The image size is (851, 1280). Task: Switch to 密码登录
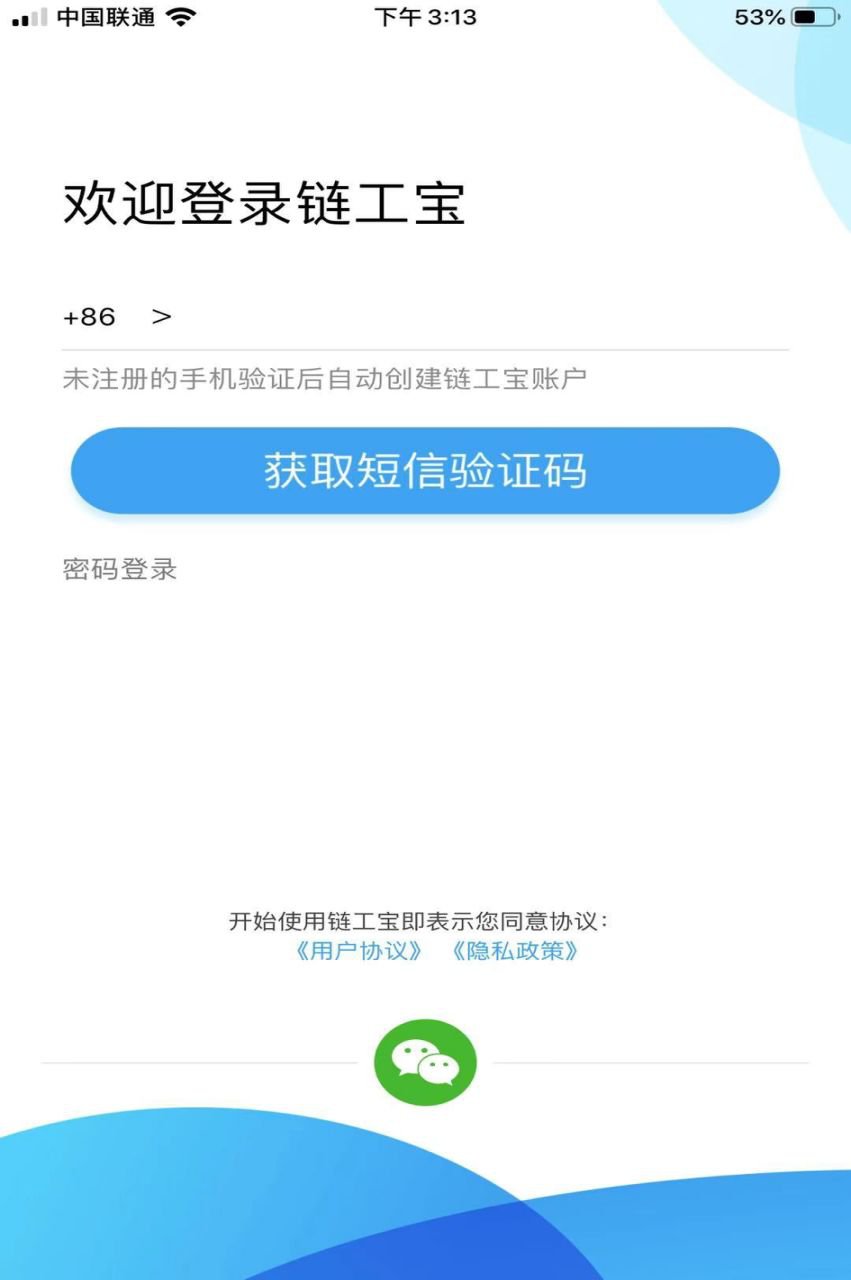tap(120, 570)
